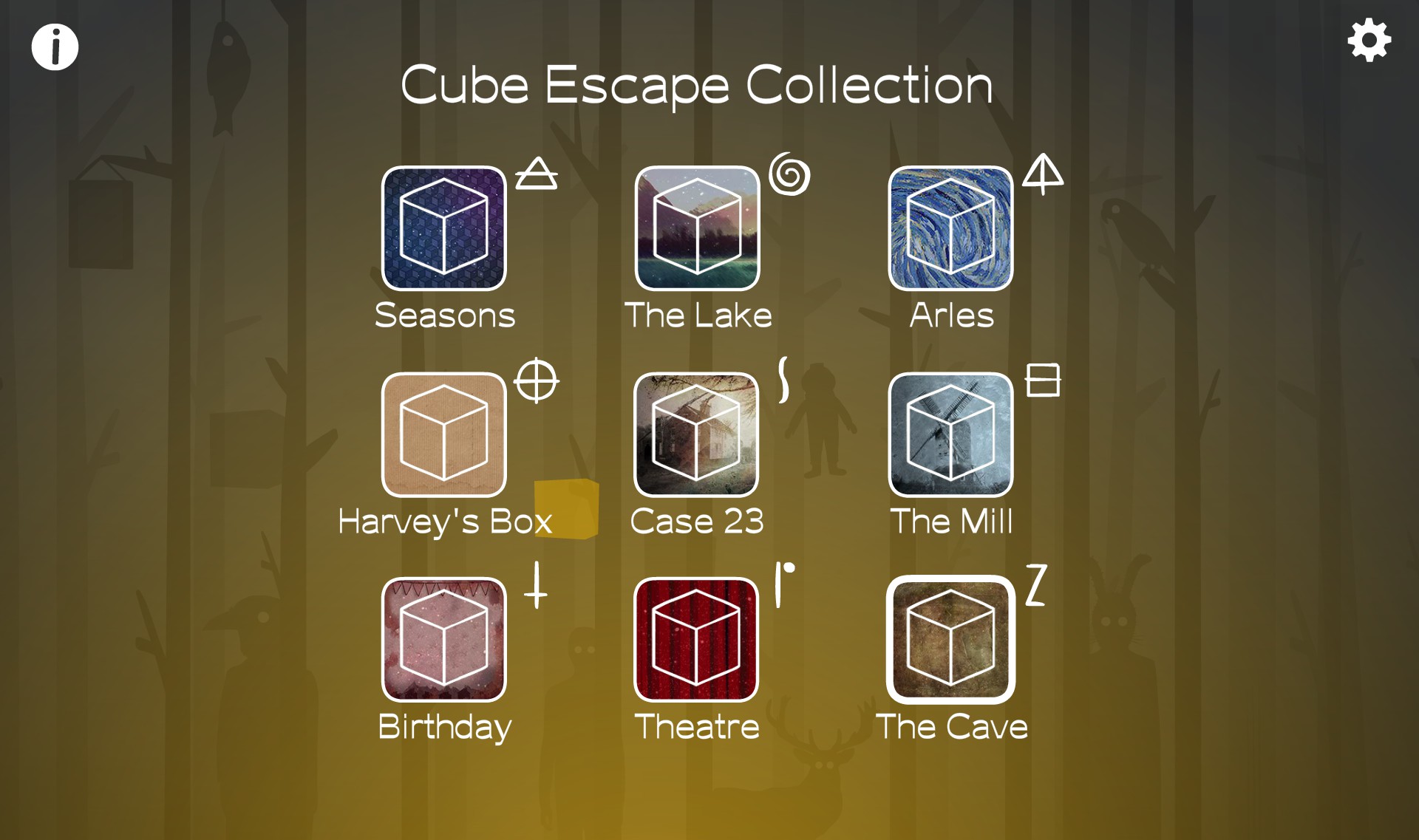This screenshot has height=840, width=1419.
Task: Open the settings gear
Action: (x=1369, y=40)
